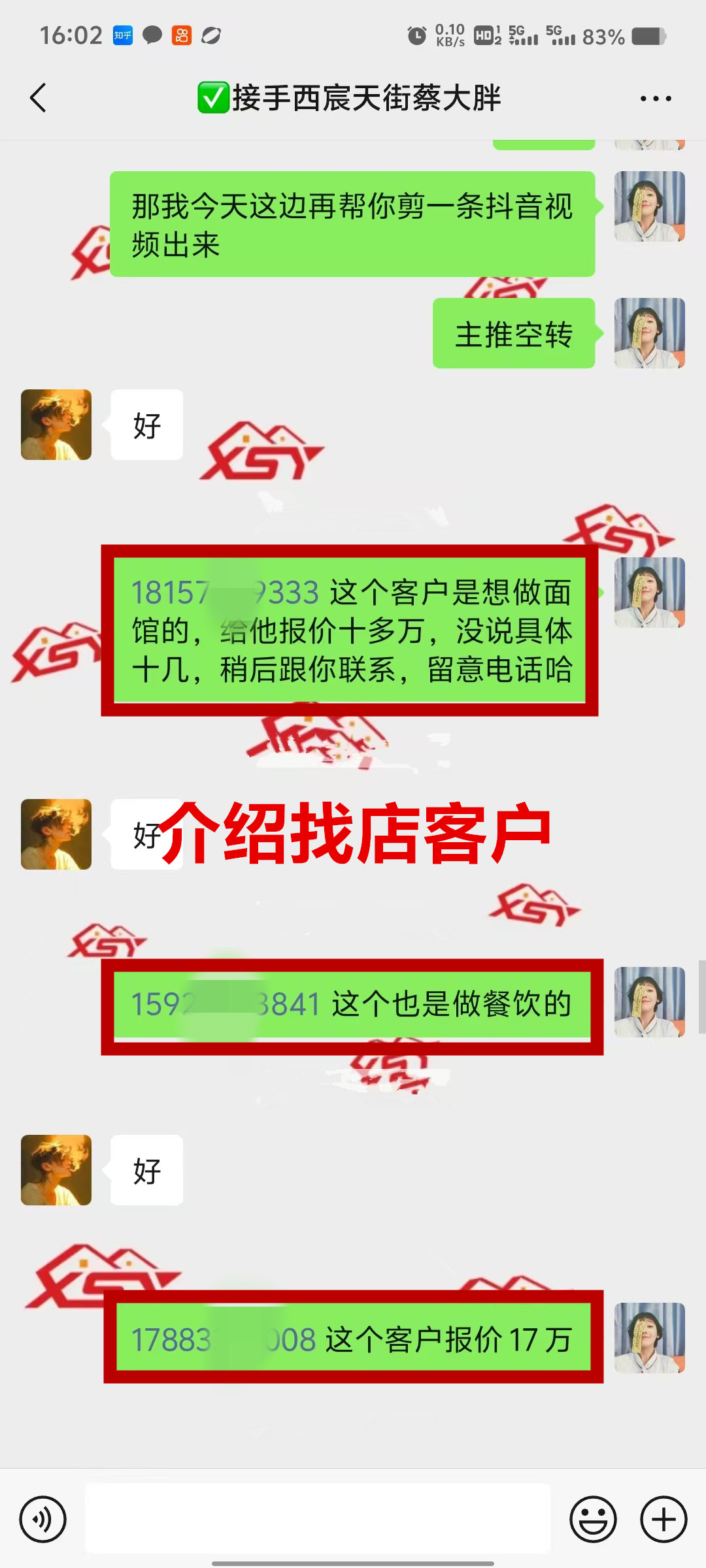This screenshot has width=706, height=1568.
Task: Open the chat info three-dot menu
Action: coord(655,99)
